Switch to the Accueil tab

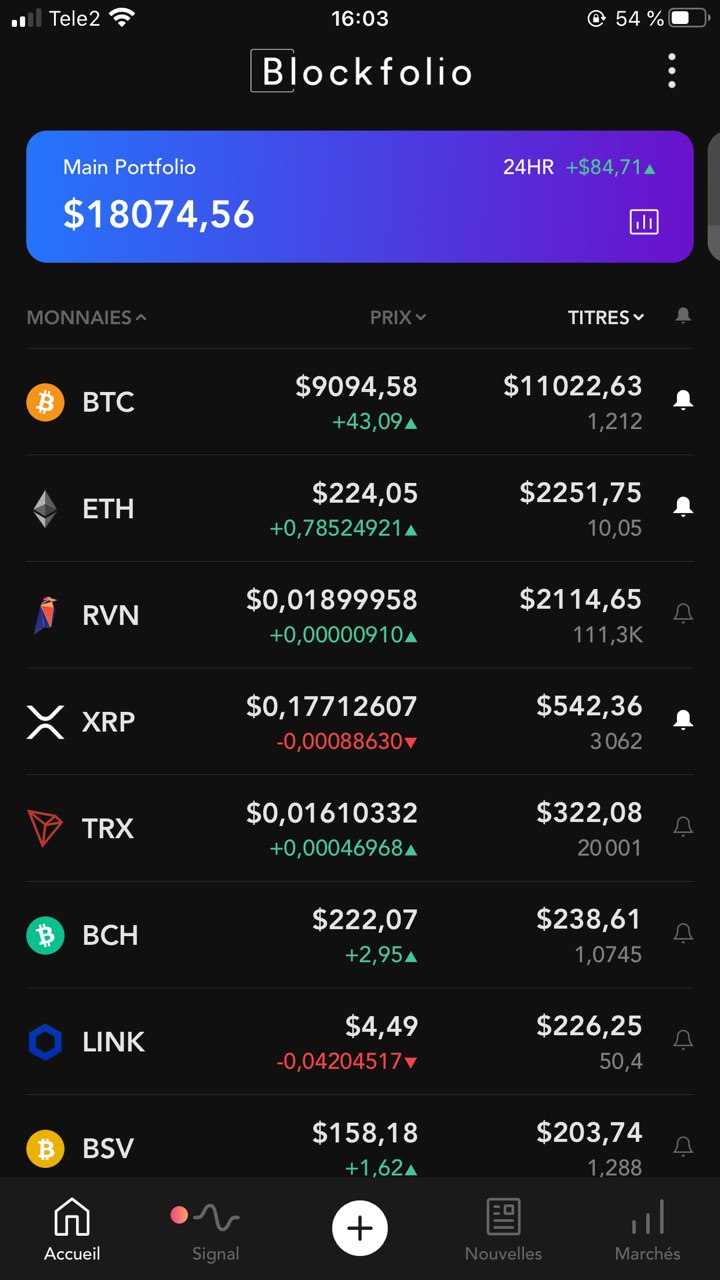tap(72, 1230)
